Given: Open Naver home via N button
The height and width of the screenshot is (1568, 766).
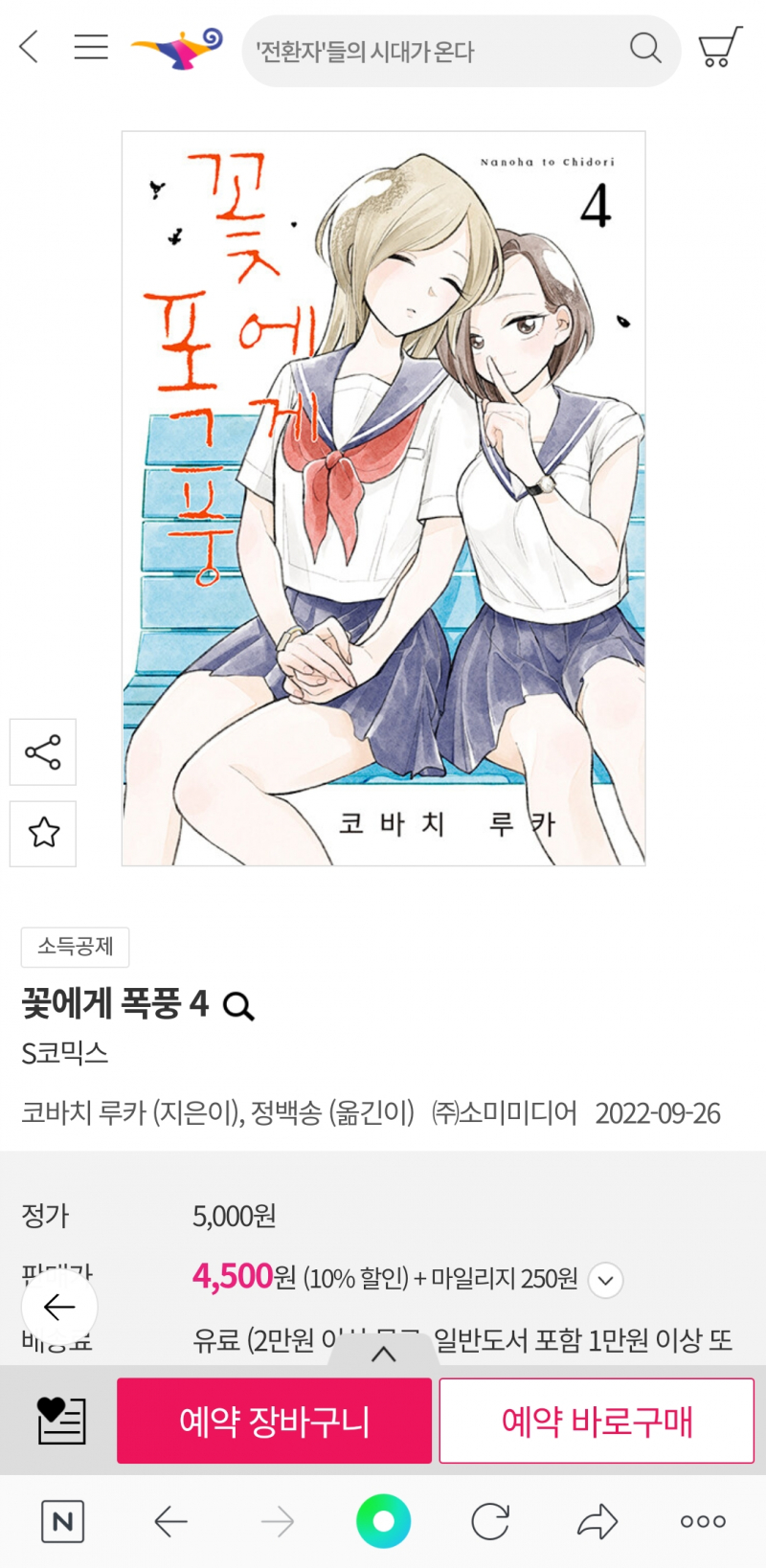Looking at the screenshot, I should pos(63,1521).
